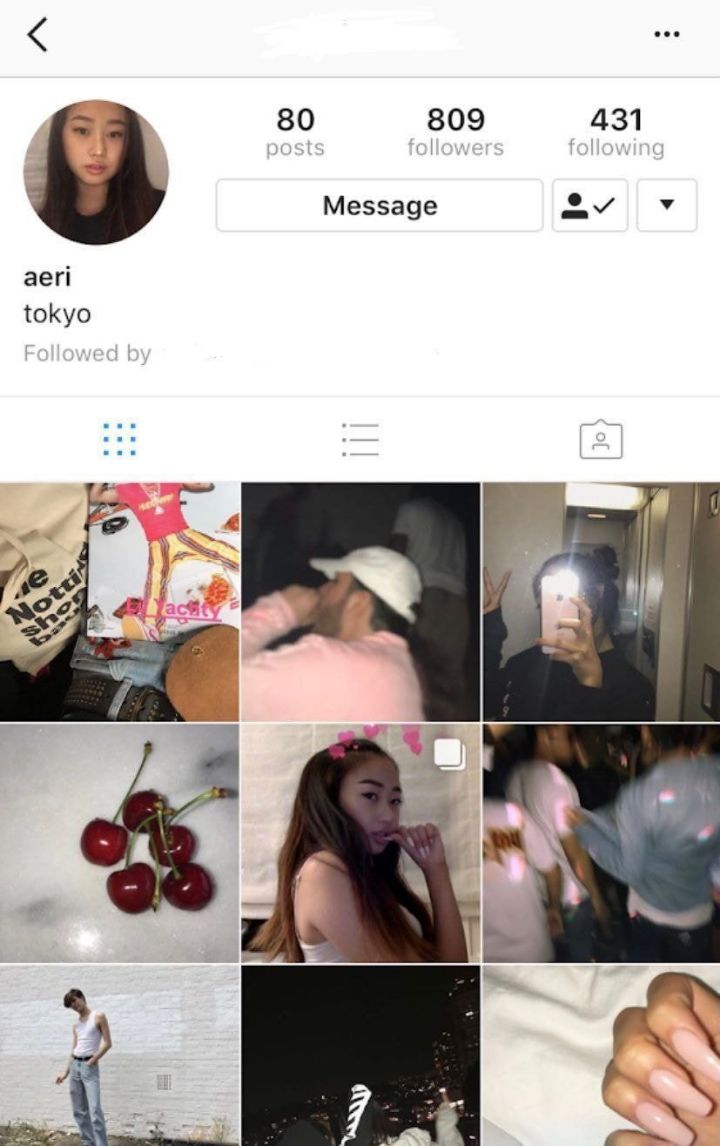Open the tote bag and magazine post

coord(119,602)
